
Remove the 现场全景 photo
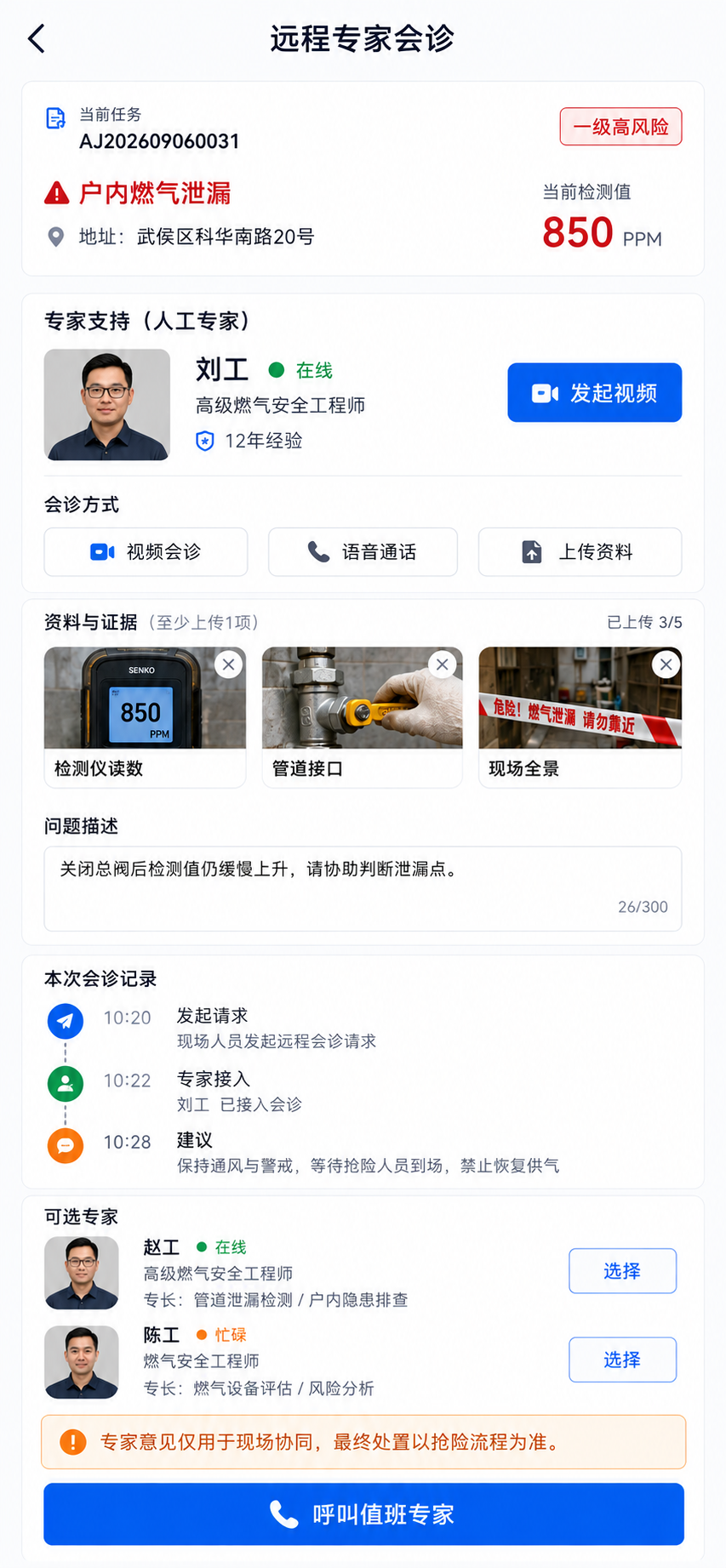666,664
